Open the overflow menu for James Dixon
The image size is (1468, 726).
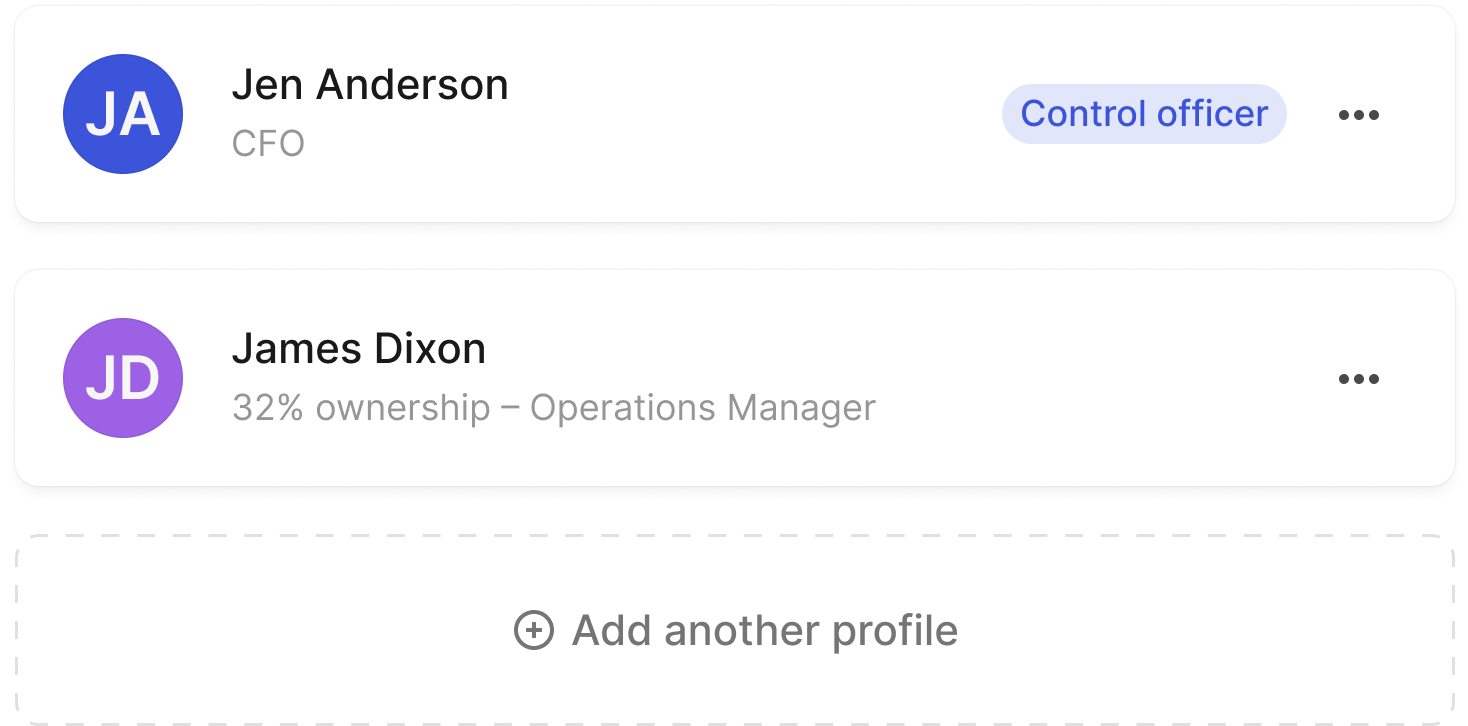pyautogui.click(x=1358, y=379)
